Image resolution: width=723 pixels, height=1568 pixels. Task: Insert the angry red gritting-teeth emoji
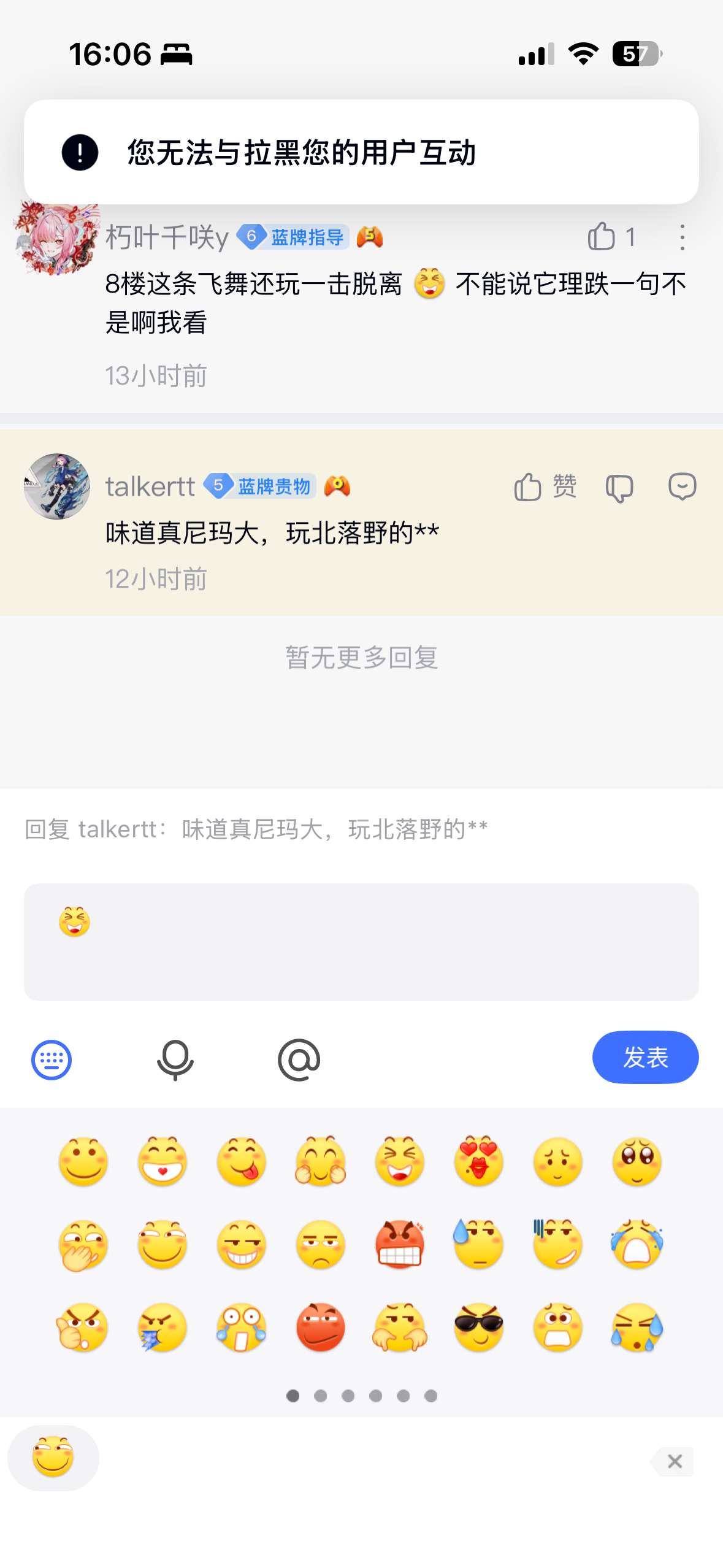(x=399, y=1244)
